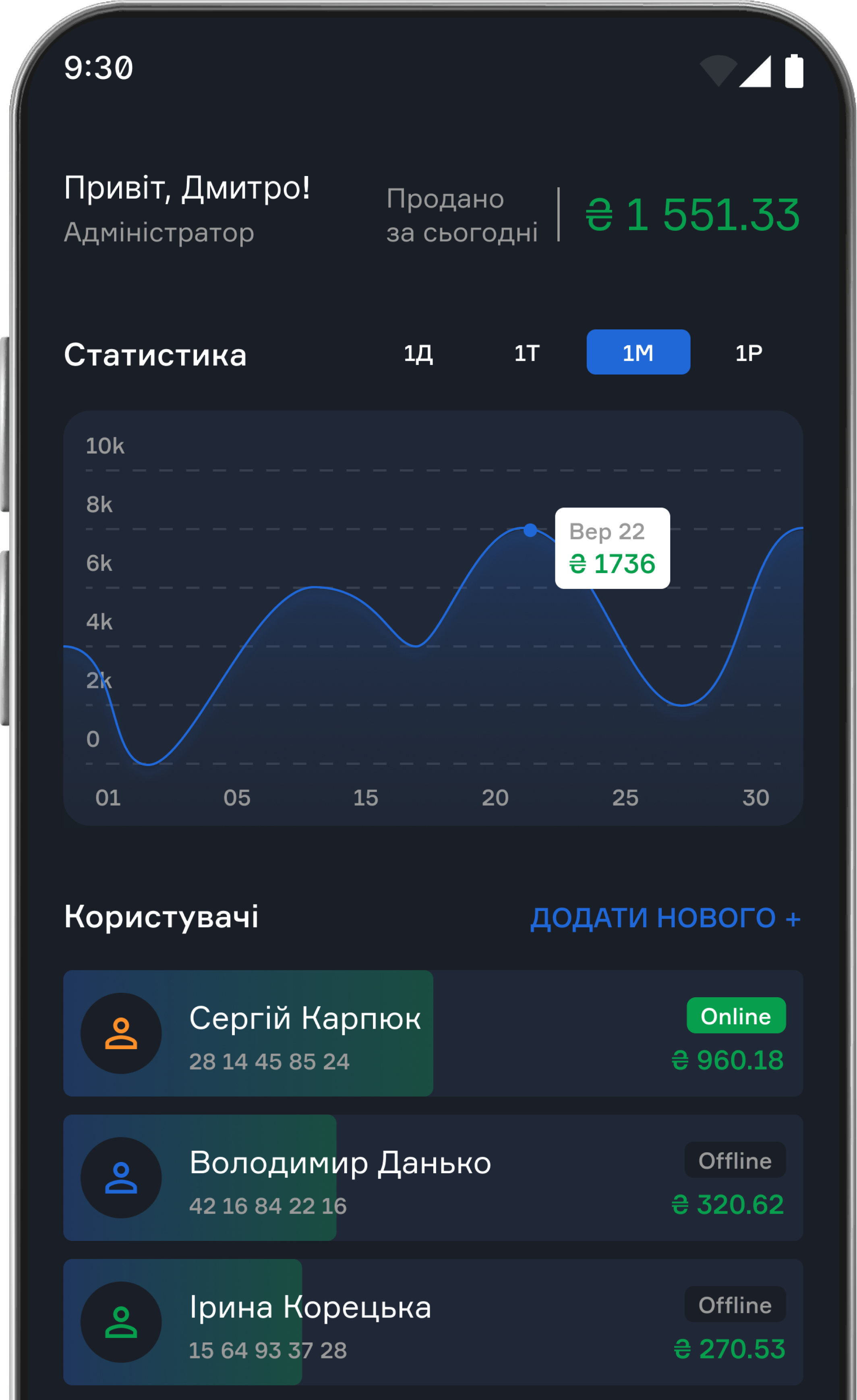Screen dimensions: 857x1400
Task: Choose the 1М statistics period
Action: 638,352
